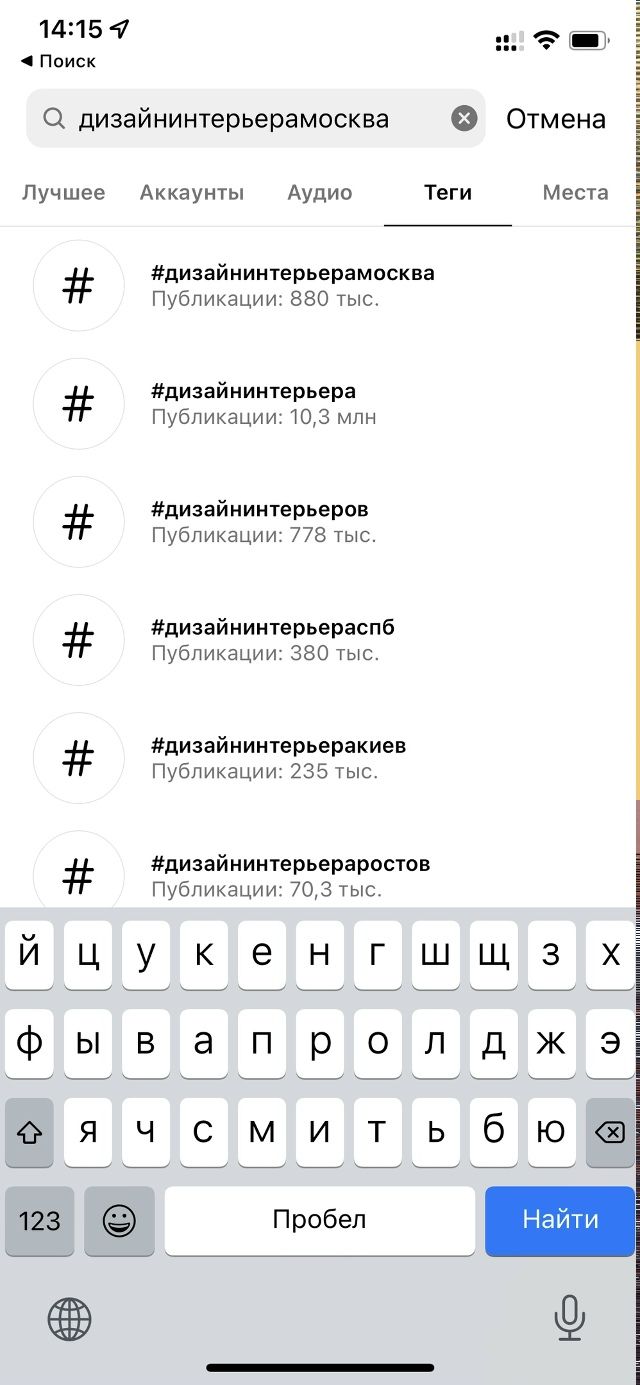
Task: Switch to the Места tab
Action: click(575, 193)
